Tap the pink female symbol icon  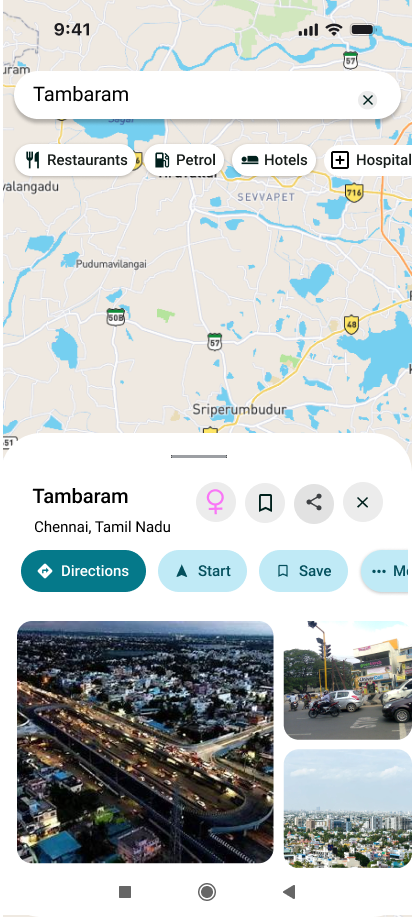[x=216, y=502]
